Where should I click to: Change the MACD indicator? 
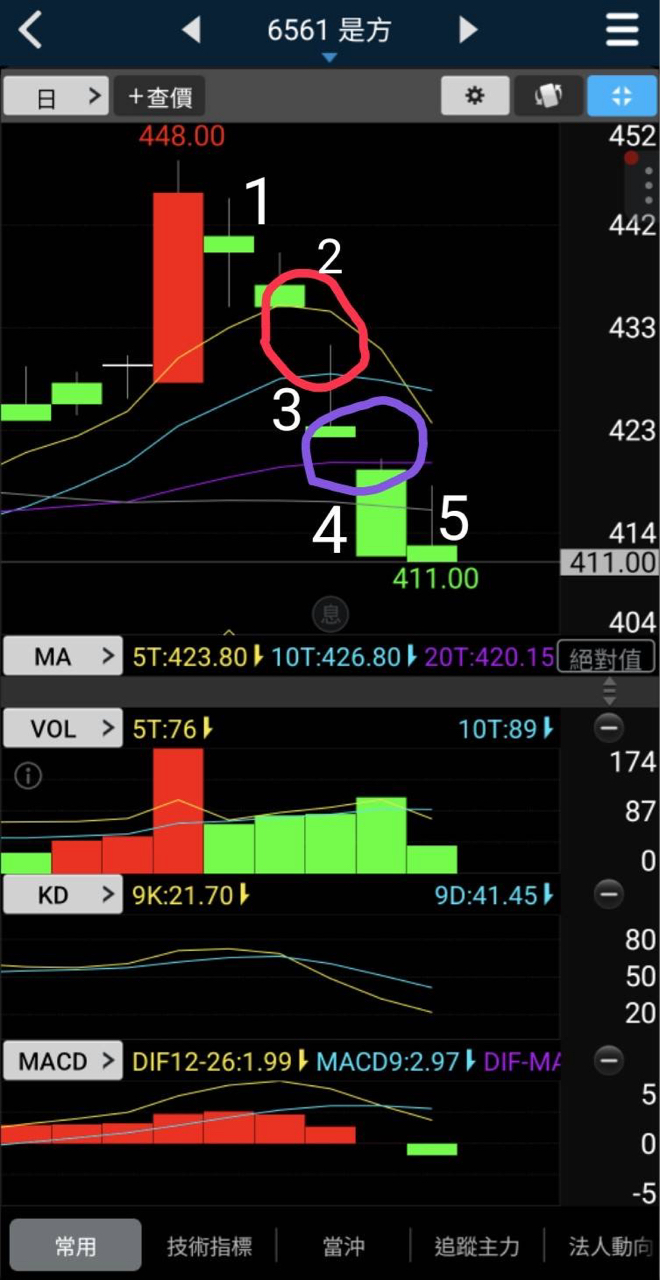(62, 1061)
